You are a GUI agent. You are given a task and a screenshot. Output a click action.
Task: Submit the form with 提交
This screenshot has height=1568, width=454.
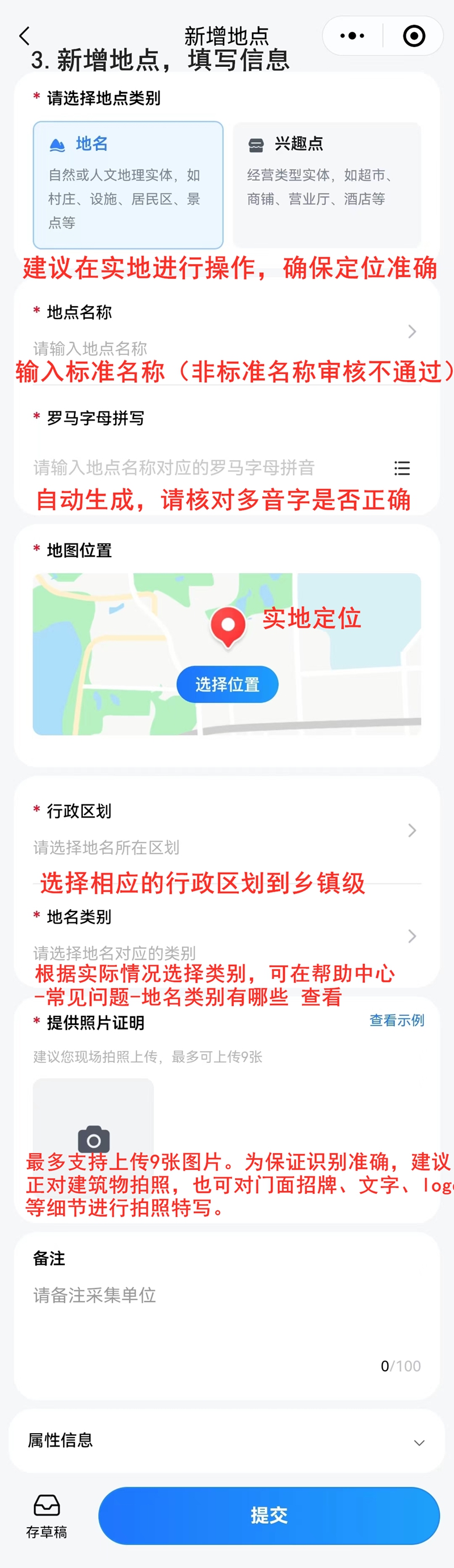[269, 1515]
